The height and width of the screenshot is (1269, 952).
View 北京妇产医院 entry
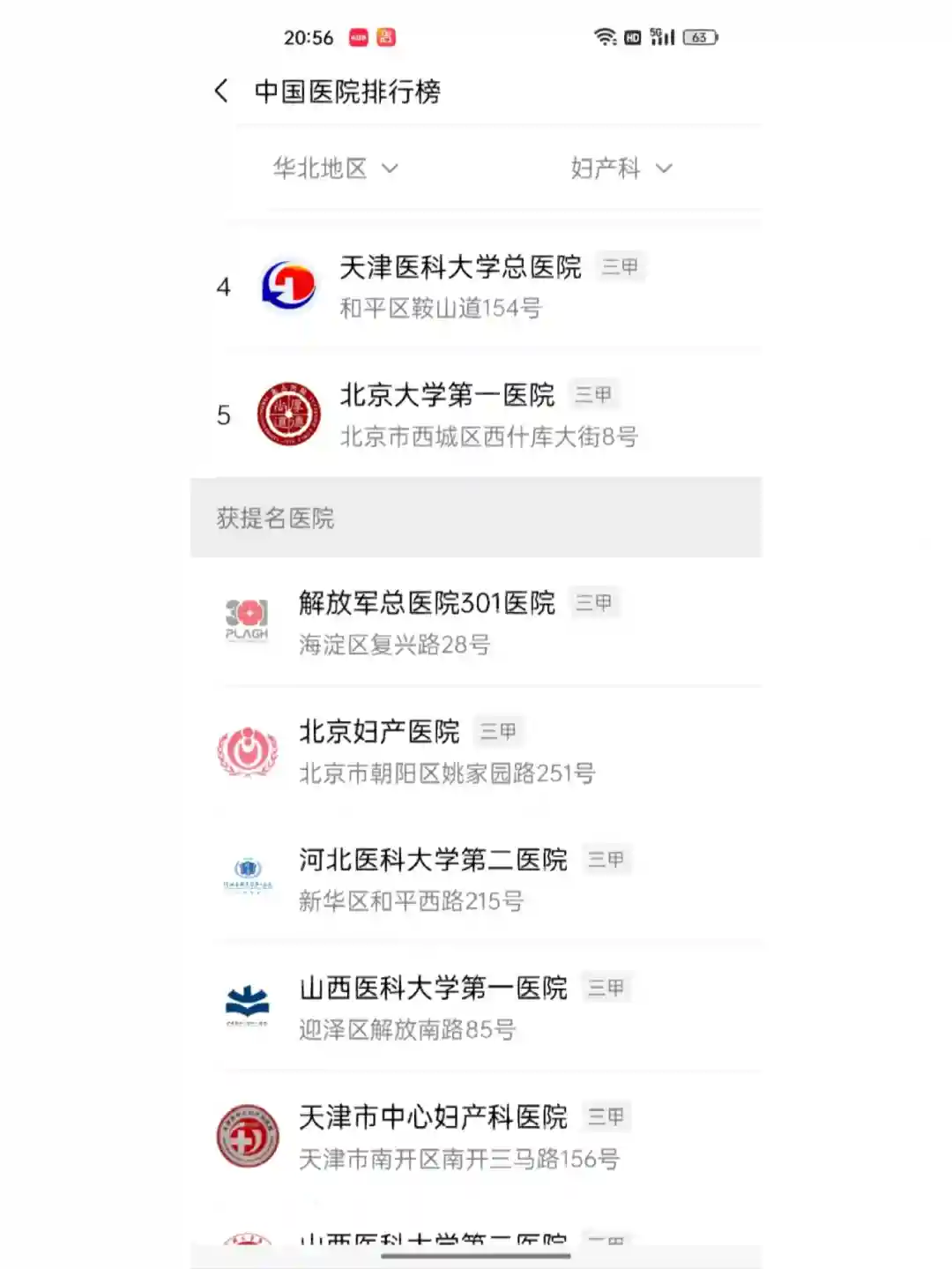point(379,751)
